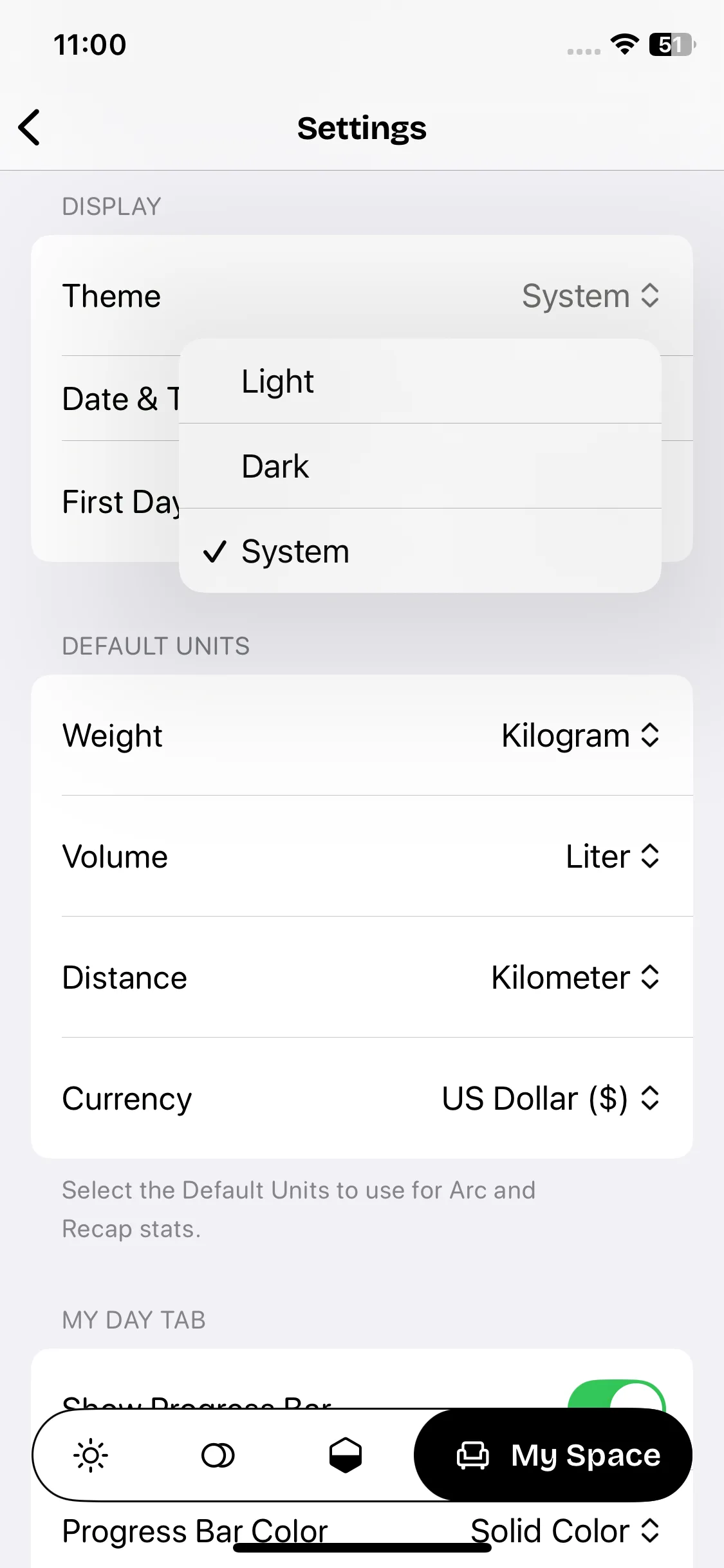Open the Distance unit picker
The image size is (724, 1568).
coord(575,977)
